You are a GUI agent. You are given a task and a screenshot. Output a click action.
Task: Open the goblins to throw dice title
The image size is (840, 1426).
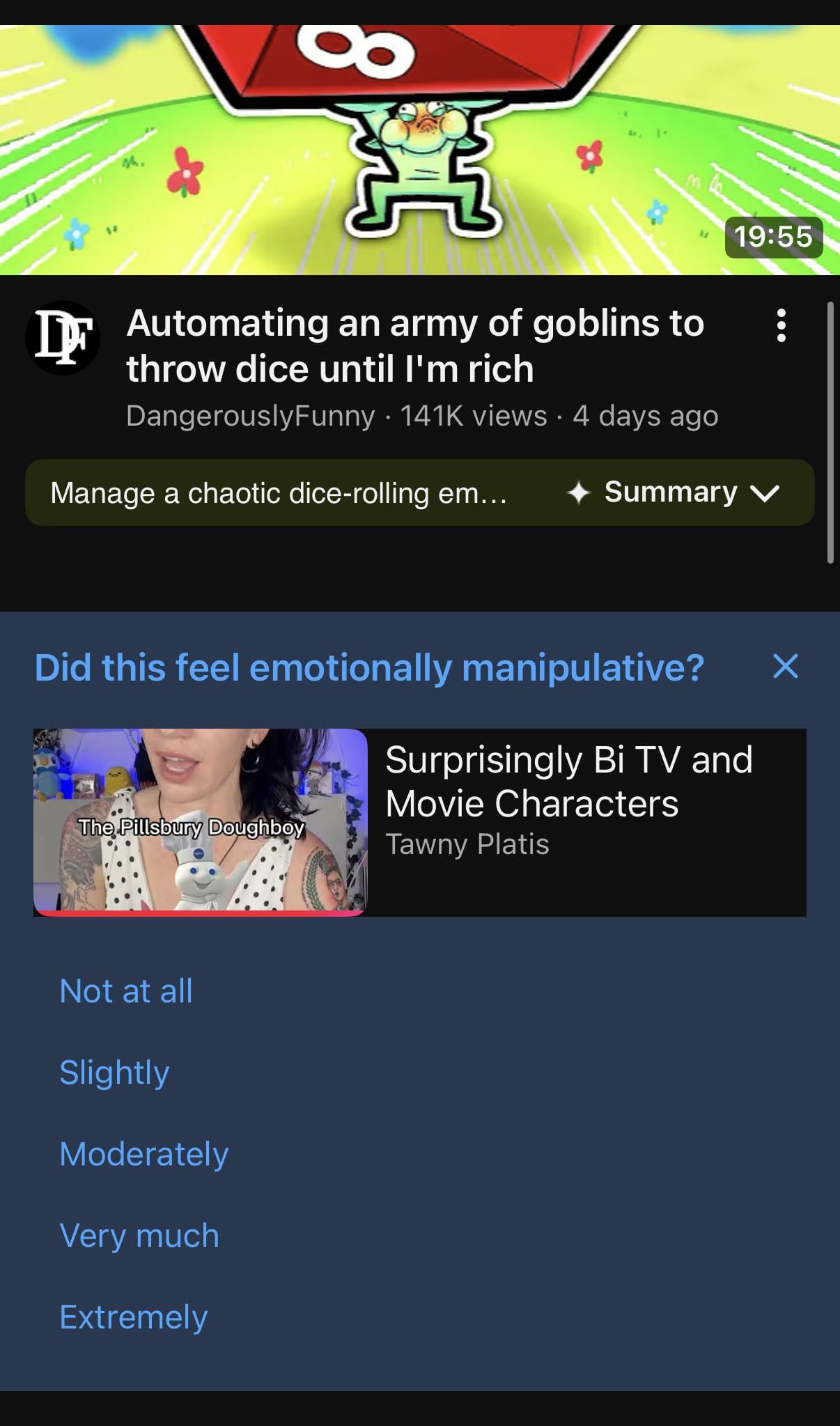point(414,346)
